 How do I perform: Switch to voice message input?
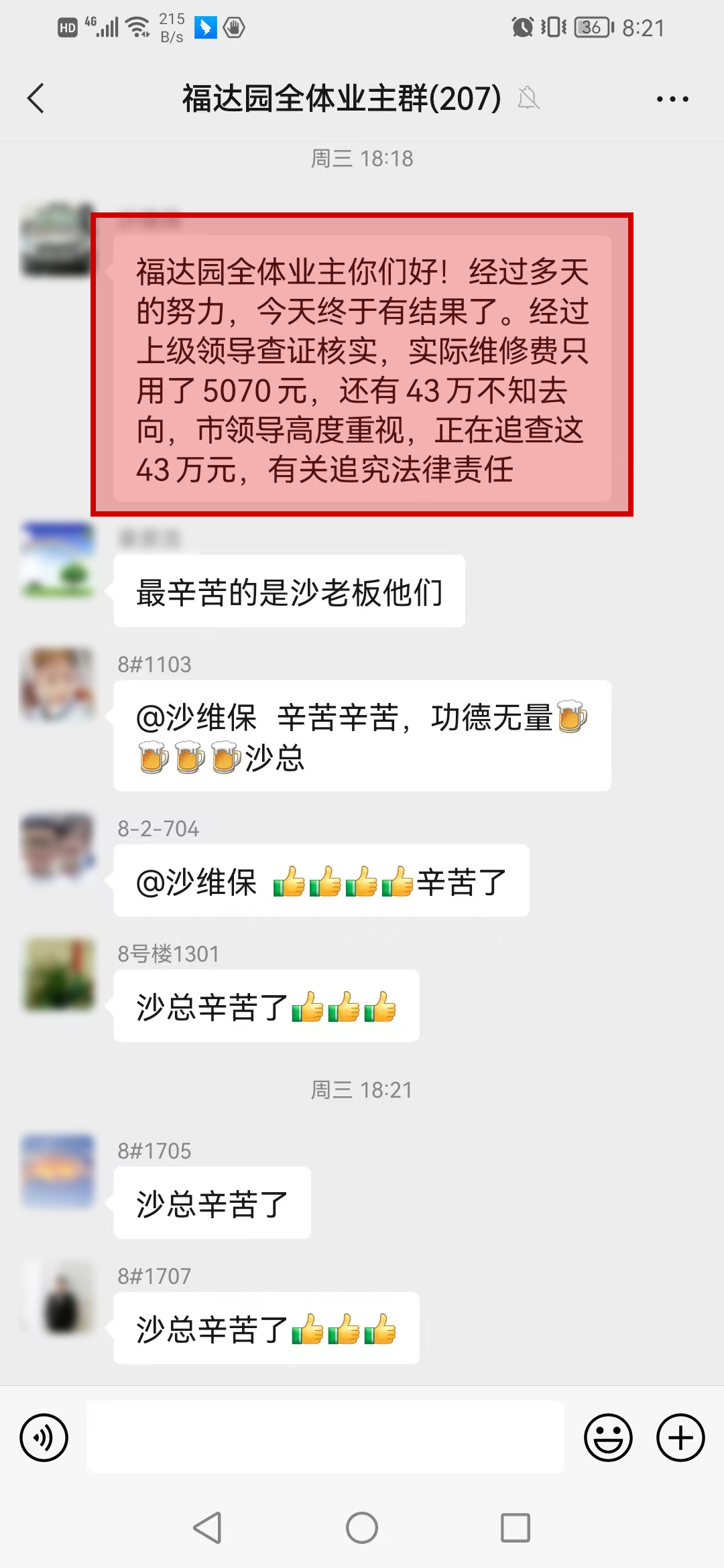pos(44,1437)
